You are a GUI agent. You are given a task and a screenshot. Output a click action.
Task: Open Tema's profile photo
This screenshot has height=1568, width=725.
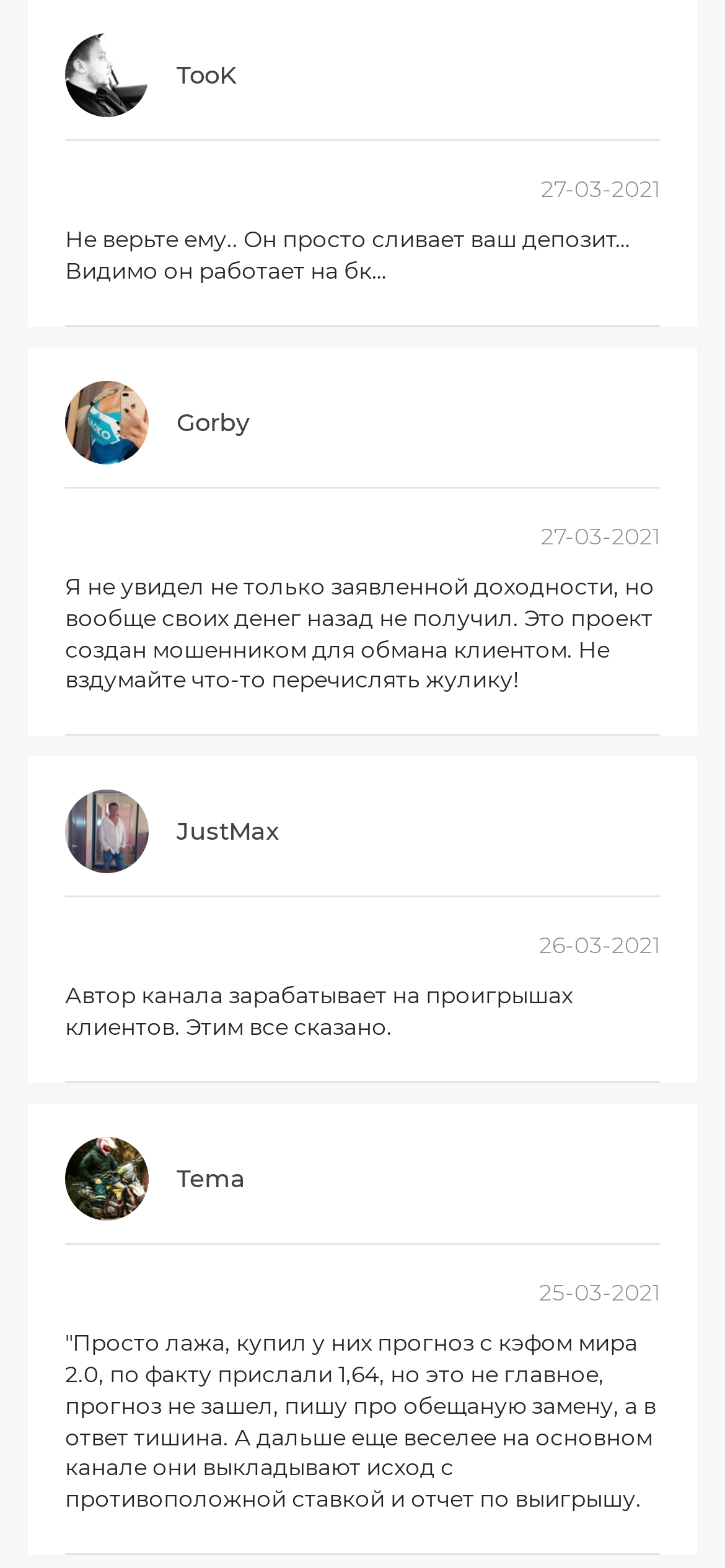coord(107,1178)
